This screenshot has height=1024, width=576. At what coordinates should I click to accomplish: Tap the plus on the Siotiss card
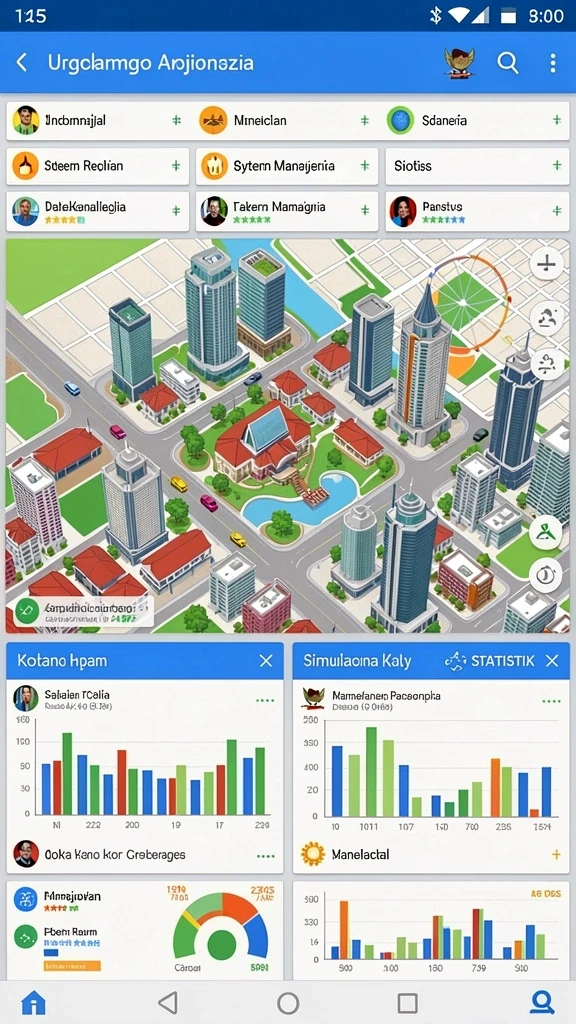556,166
